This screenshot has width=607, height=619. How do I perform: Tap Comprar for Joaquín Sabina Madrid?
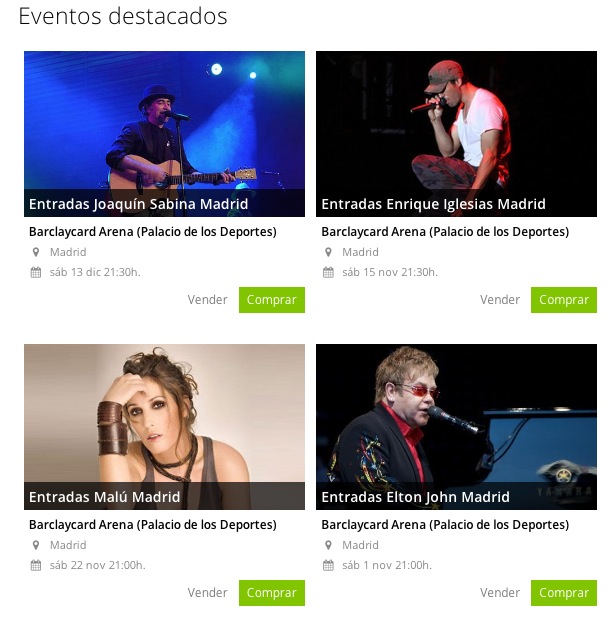[271, 300]
